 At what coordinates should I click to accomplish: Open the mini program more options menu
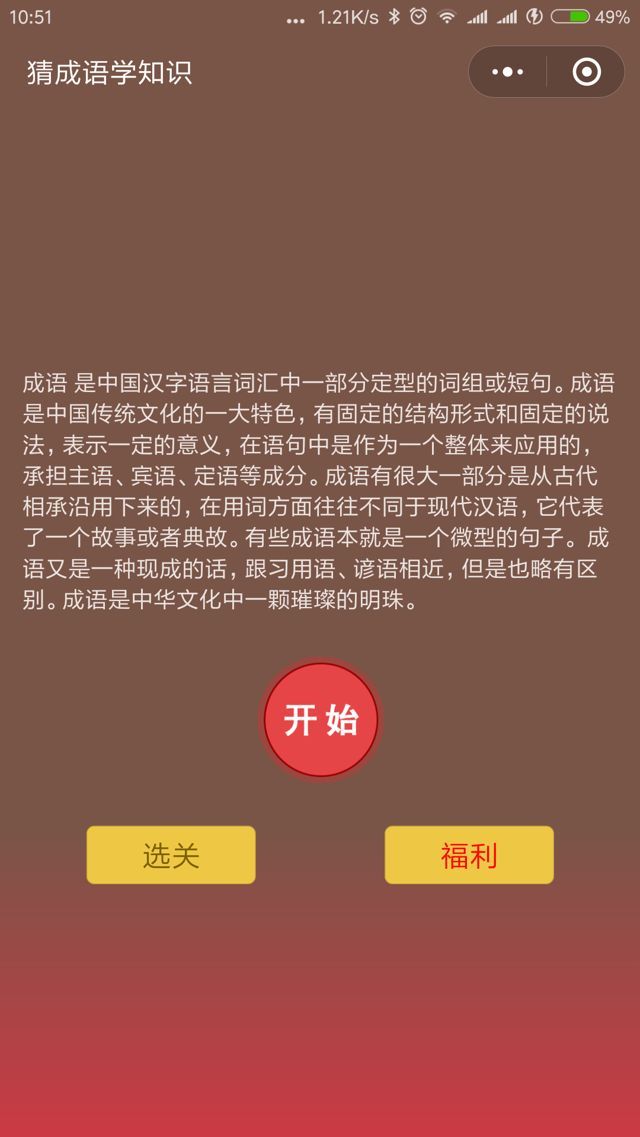coord(508,73)
